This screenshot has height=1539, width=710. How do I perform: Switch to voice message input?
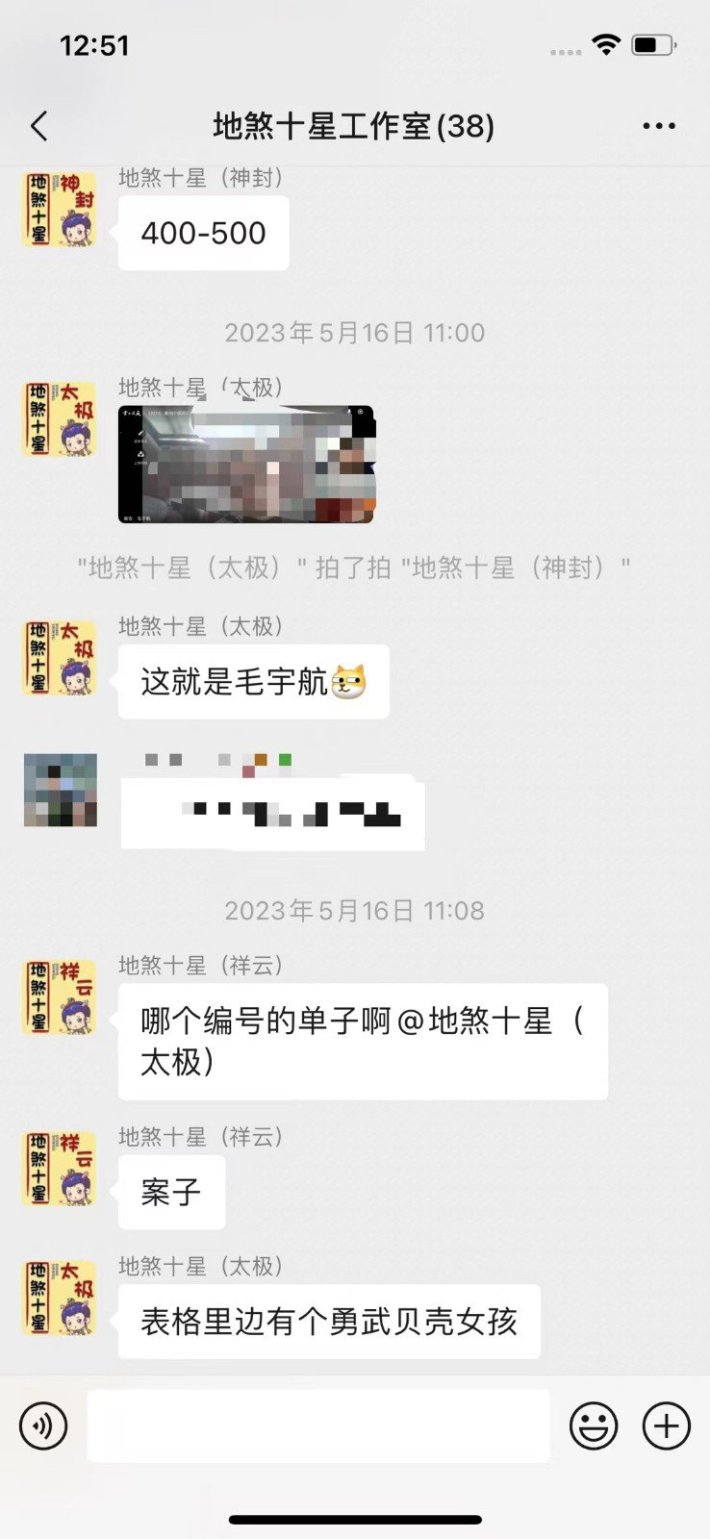43,1426
